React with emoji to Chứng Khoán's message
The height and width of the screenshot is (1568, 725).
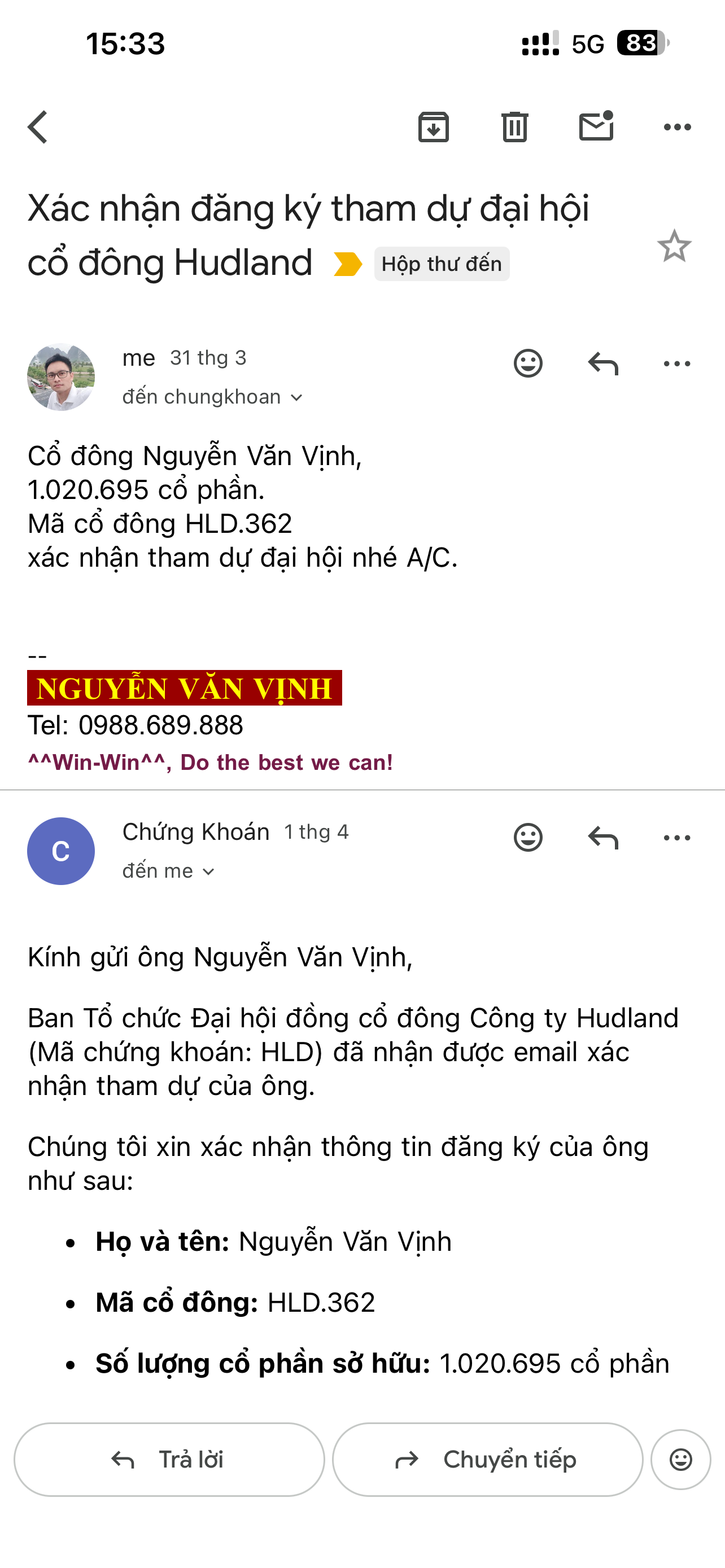click(528, 838)
